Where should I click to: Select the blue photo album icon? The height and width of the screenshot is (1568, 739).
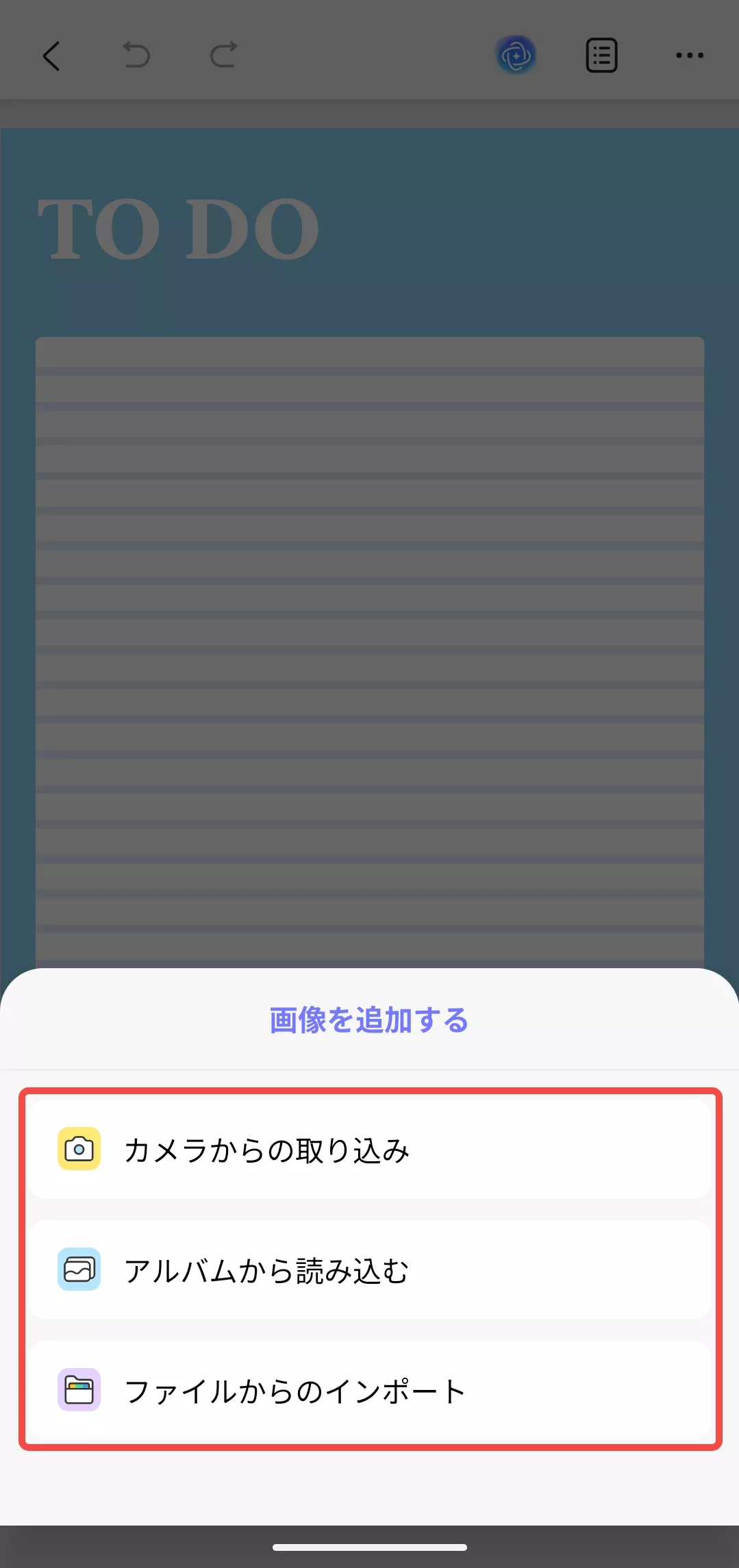click(x=79, y=1270)
